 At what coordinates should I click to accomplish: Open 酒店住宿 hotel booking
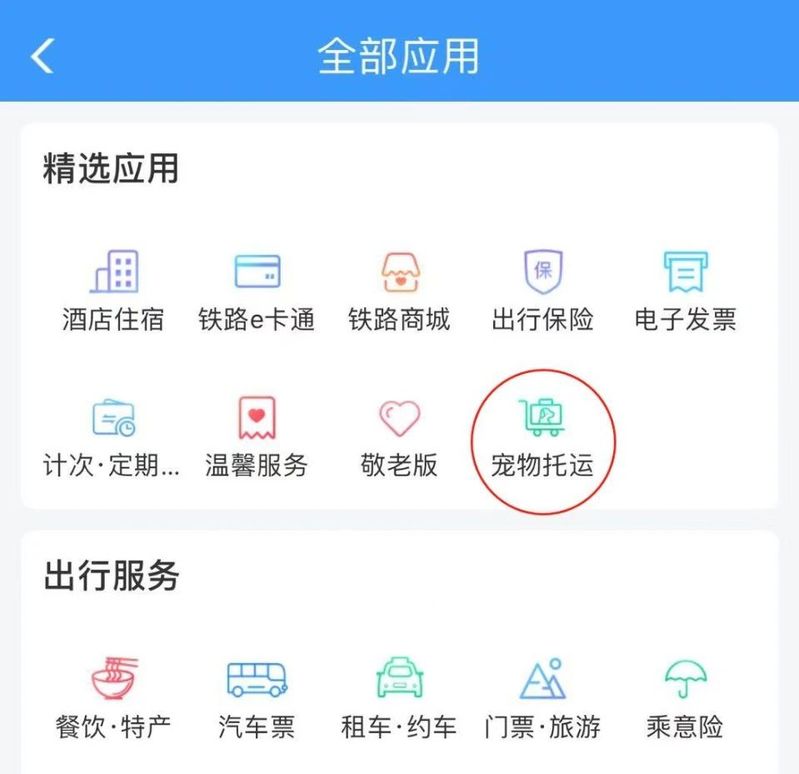pyautogui.click(x=113, y=290)
